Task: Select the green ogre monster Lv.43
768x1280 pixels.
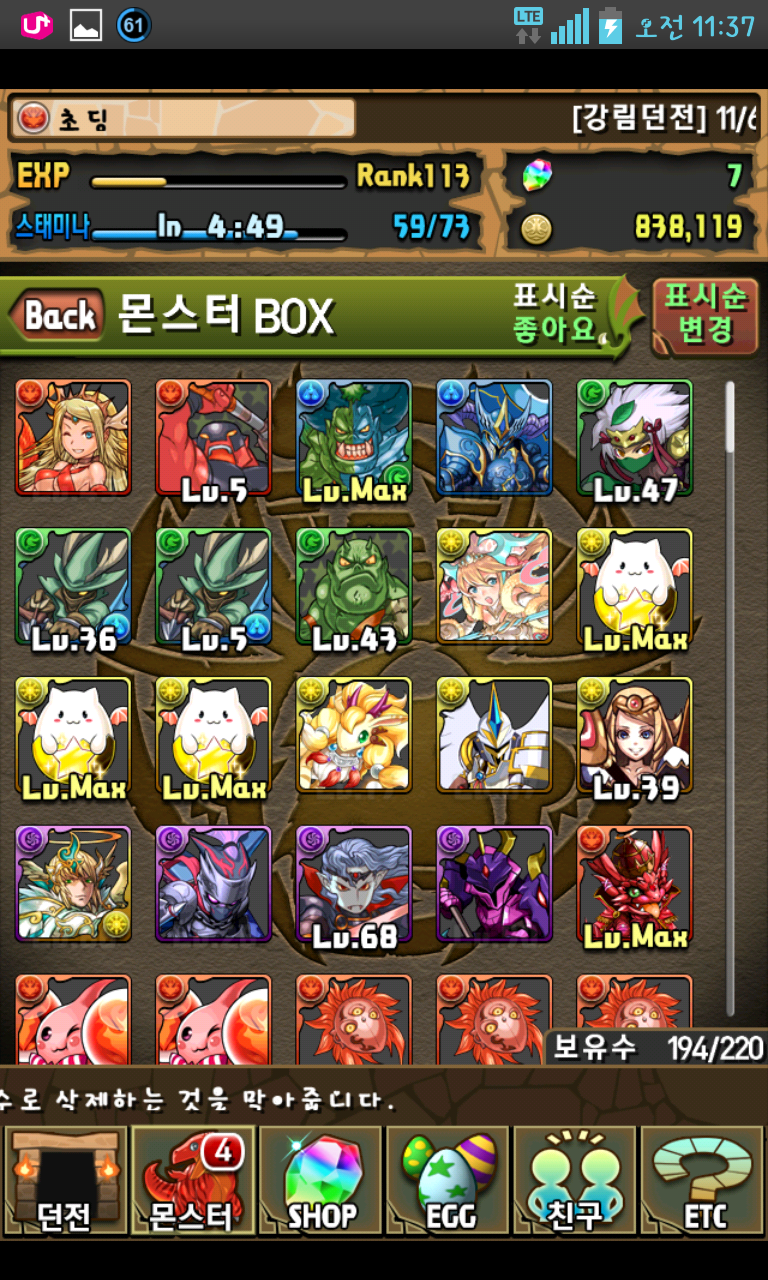Action: (354, 587)
